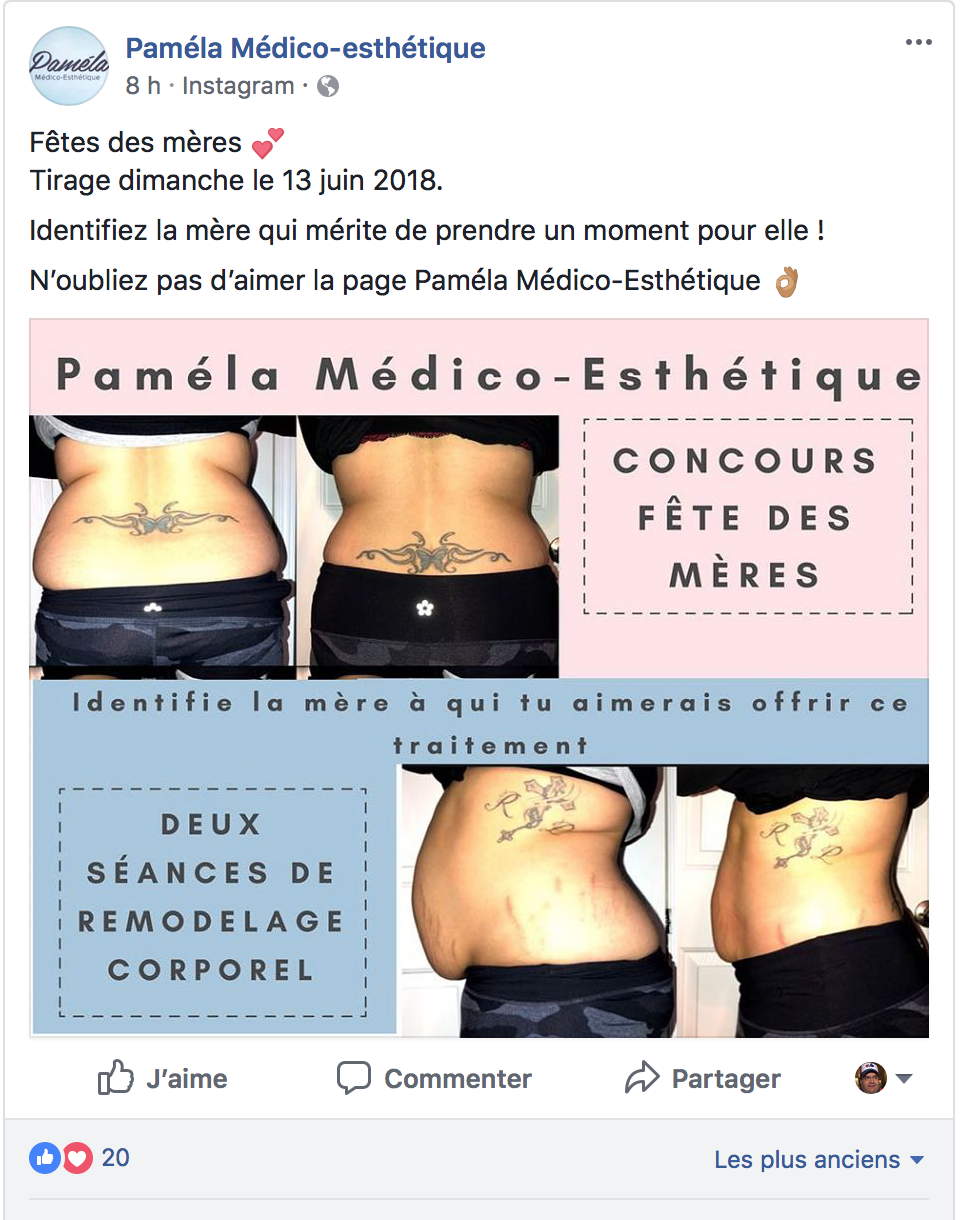Open the 8 h timestamp link
The width and height of the screenshot is (974, 1220).
[x=142, y=86]
